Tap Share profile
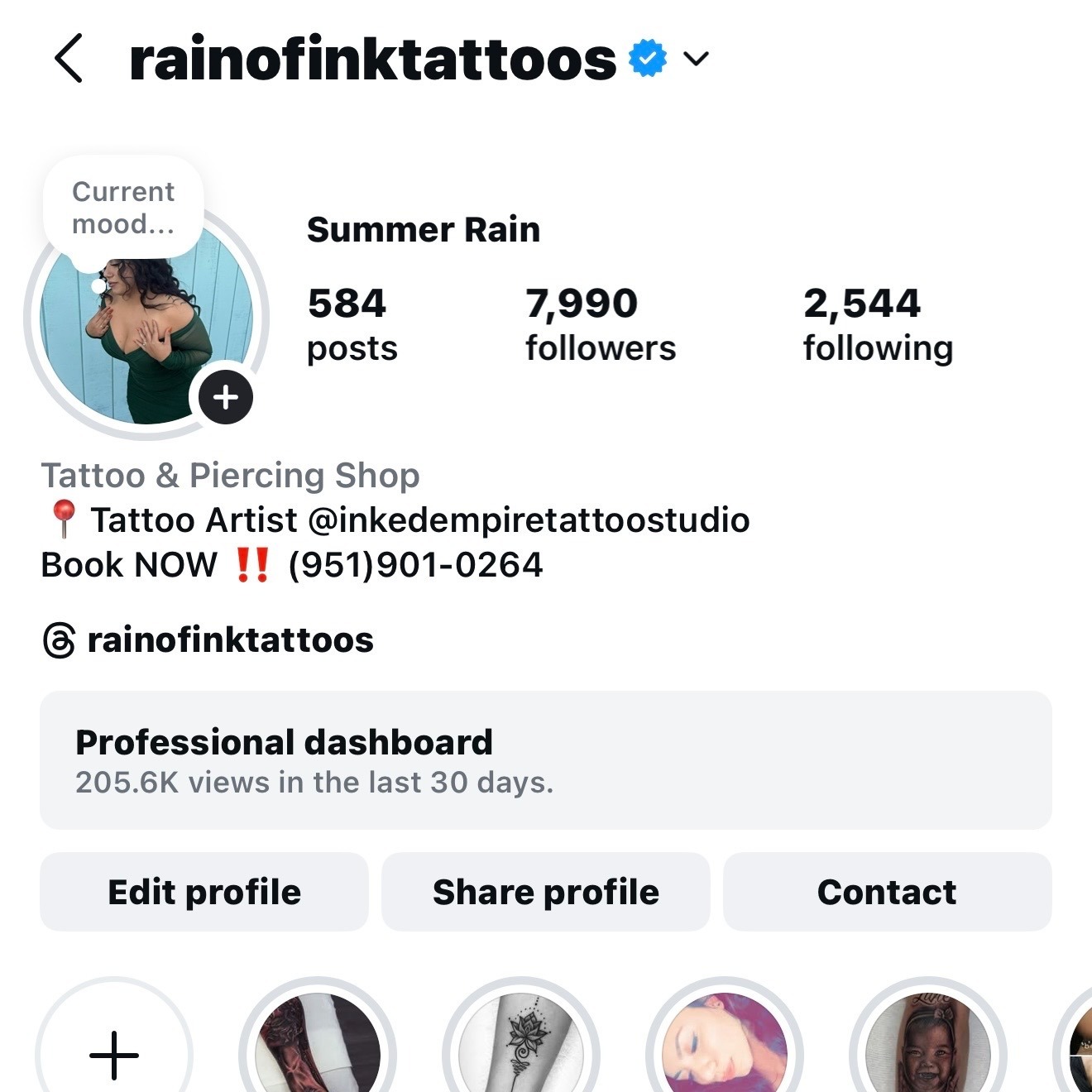Image resolution: width=1092 pixels, height=1092 pixels. pyautogui.click(x=545, y=892)
